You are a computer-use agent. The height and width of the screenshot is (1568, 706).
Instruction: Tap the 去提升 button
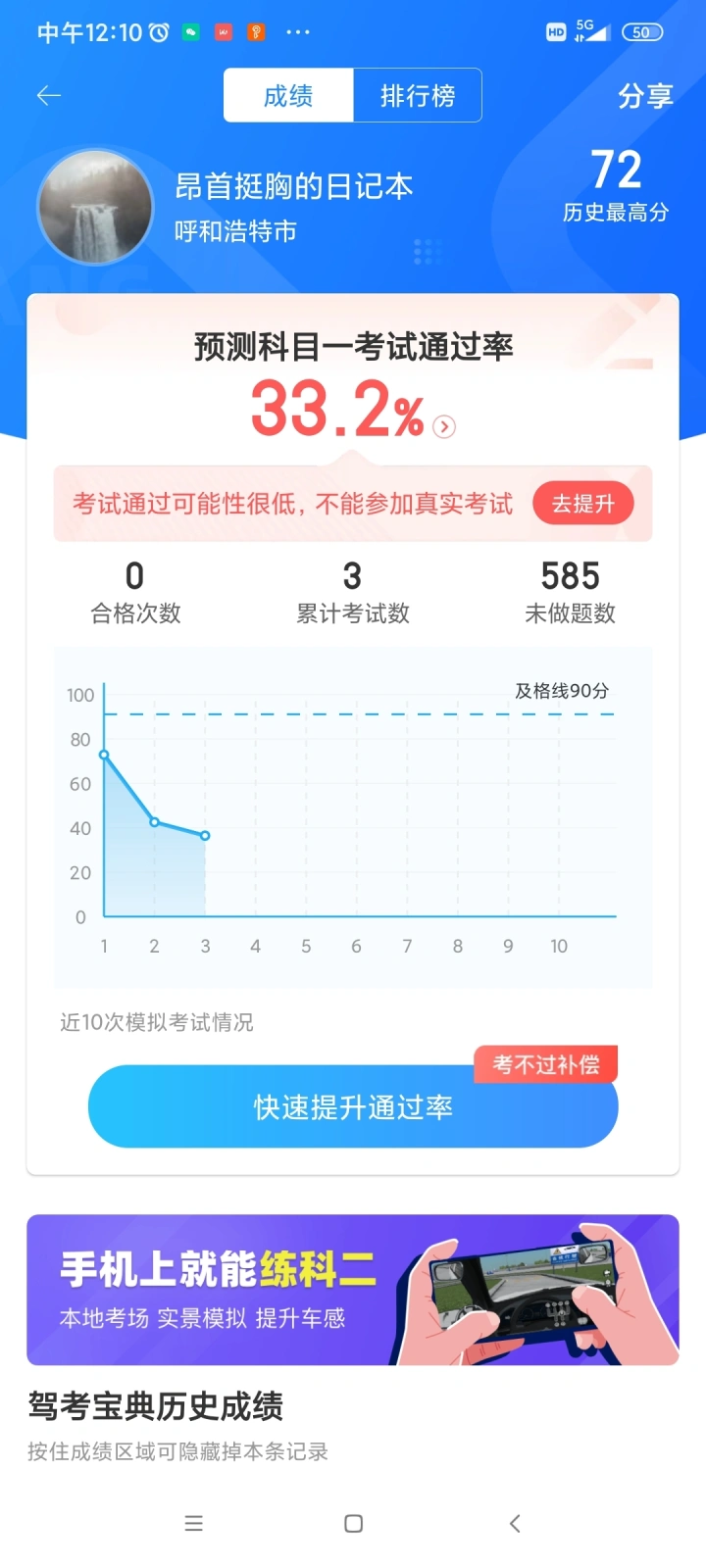(x=582, y=504)
